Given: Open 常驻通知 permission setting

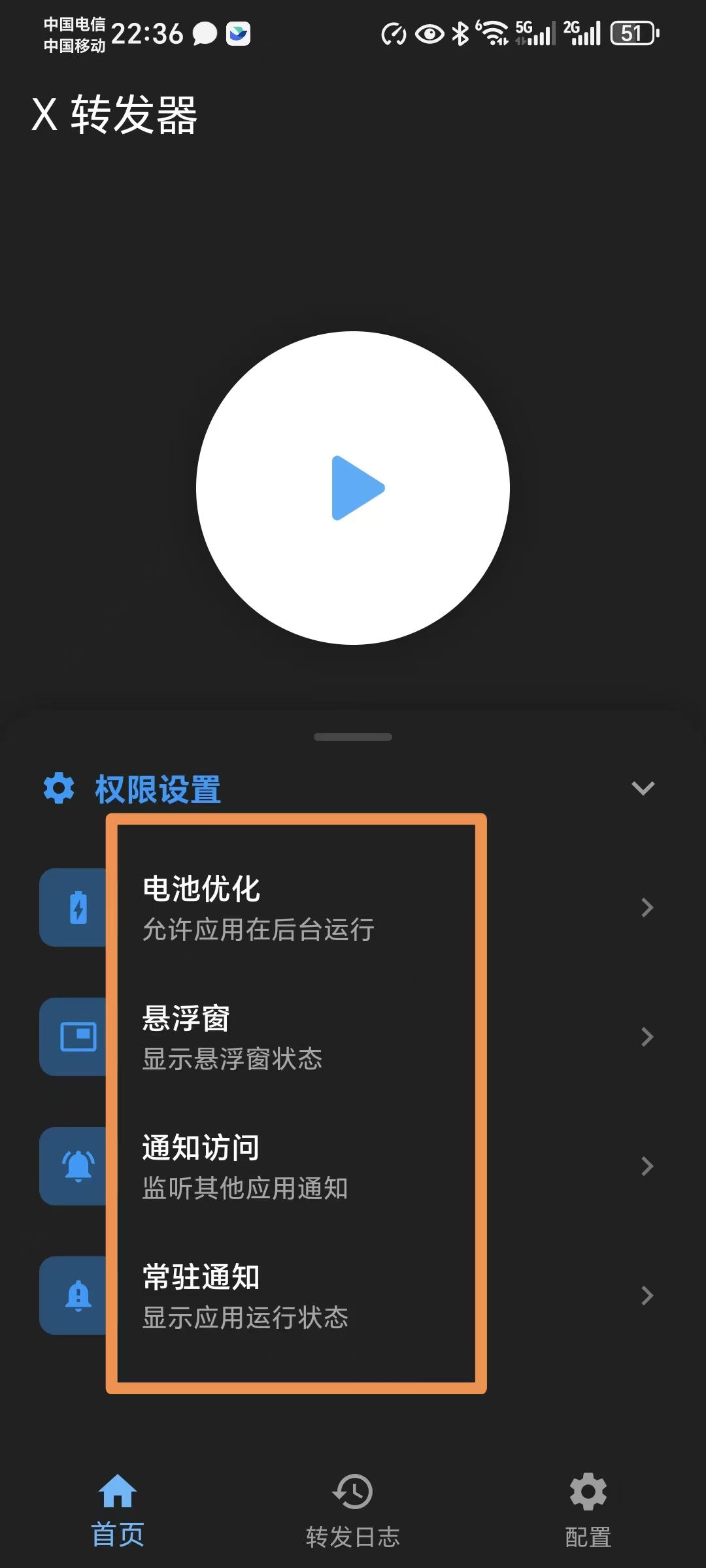Looking at the screenshot, I should click(353, 1296).
